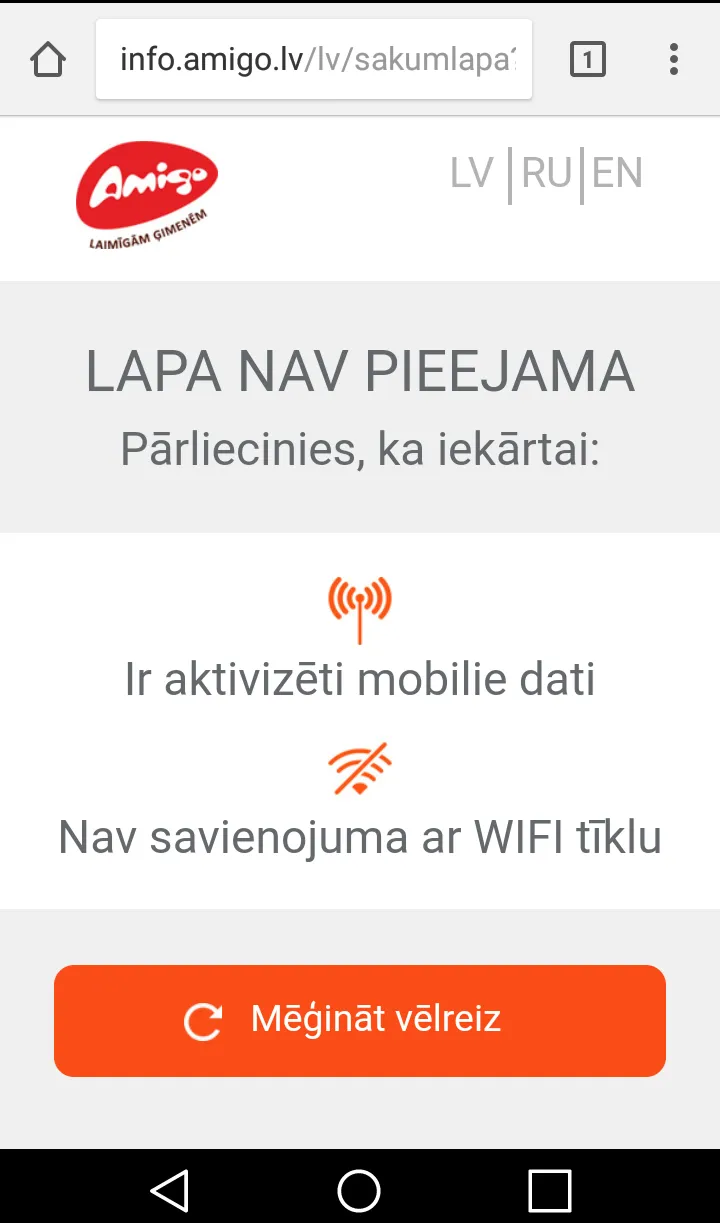Switch language to LV

[x=472, y=174]
